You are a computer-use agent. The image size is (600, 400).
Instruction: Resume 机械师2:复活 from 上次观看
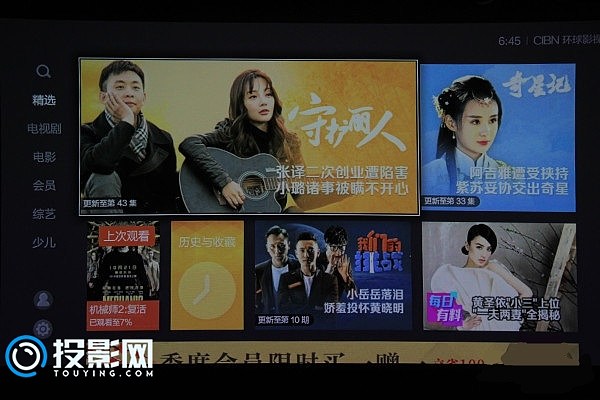tap(122, 276)
